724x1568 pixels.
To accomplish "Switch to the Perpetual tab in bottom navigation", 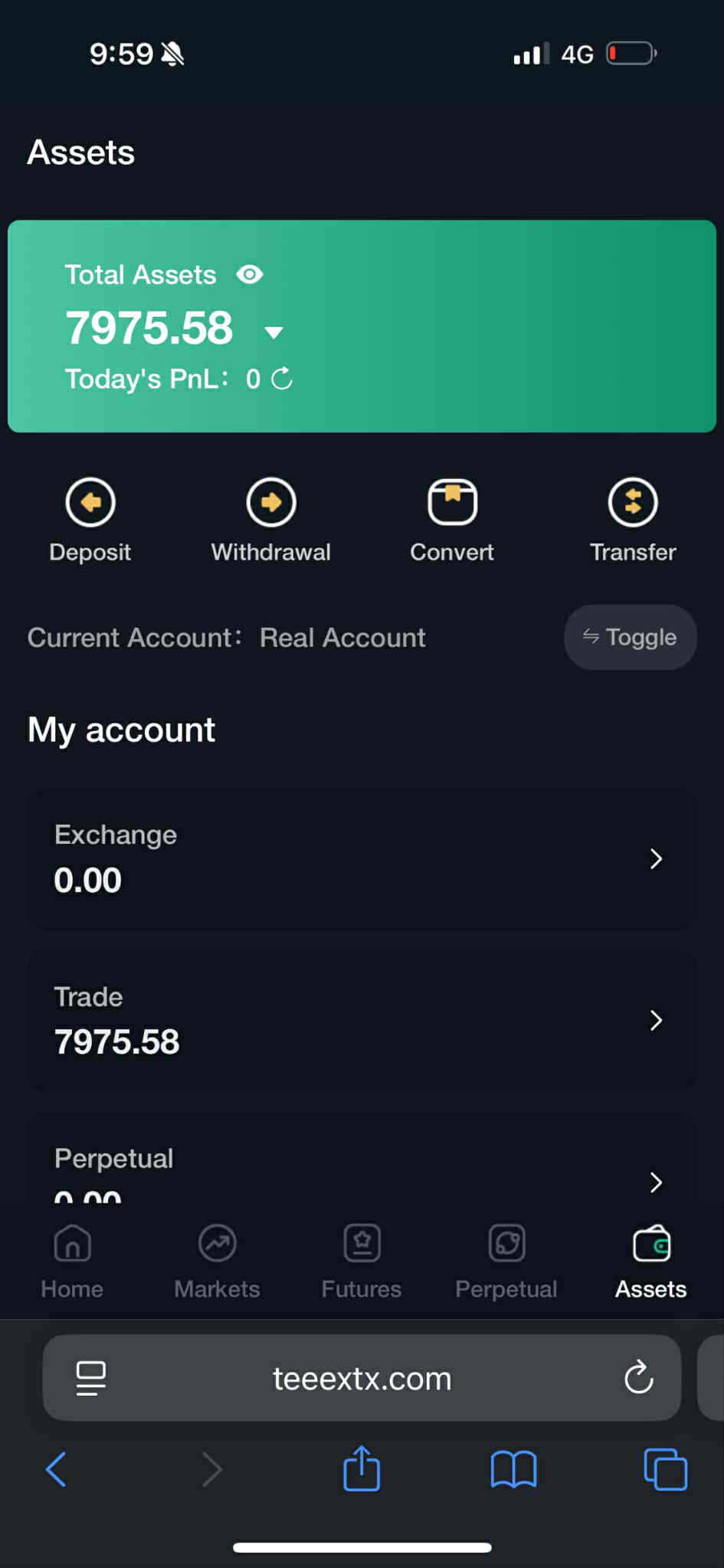I will pyautogui.click(x=506, y=1261).
